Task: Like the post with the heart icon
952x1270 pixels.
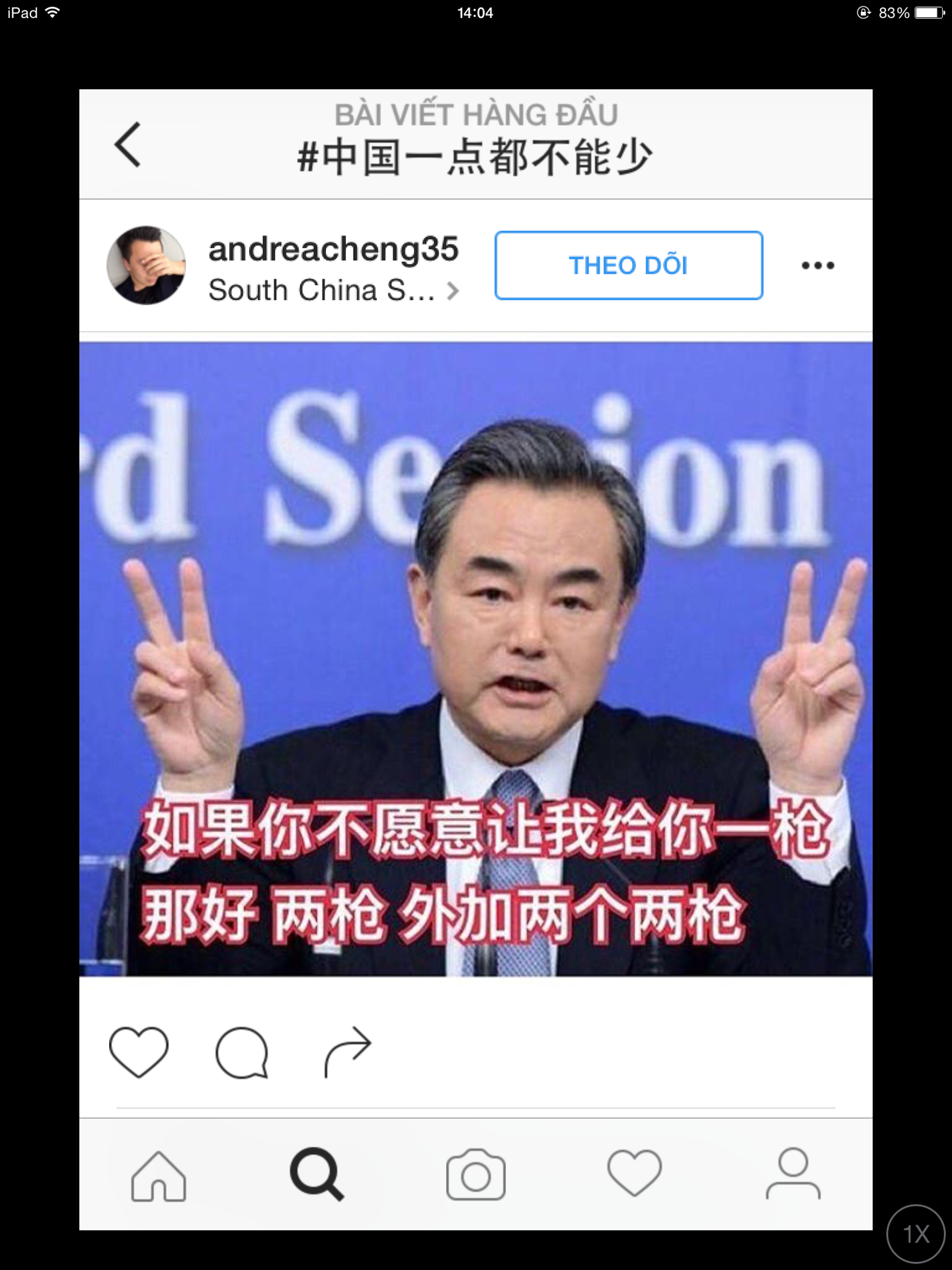Action: pyautogui.click(x=139, y=1052)
